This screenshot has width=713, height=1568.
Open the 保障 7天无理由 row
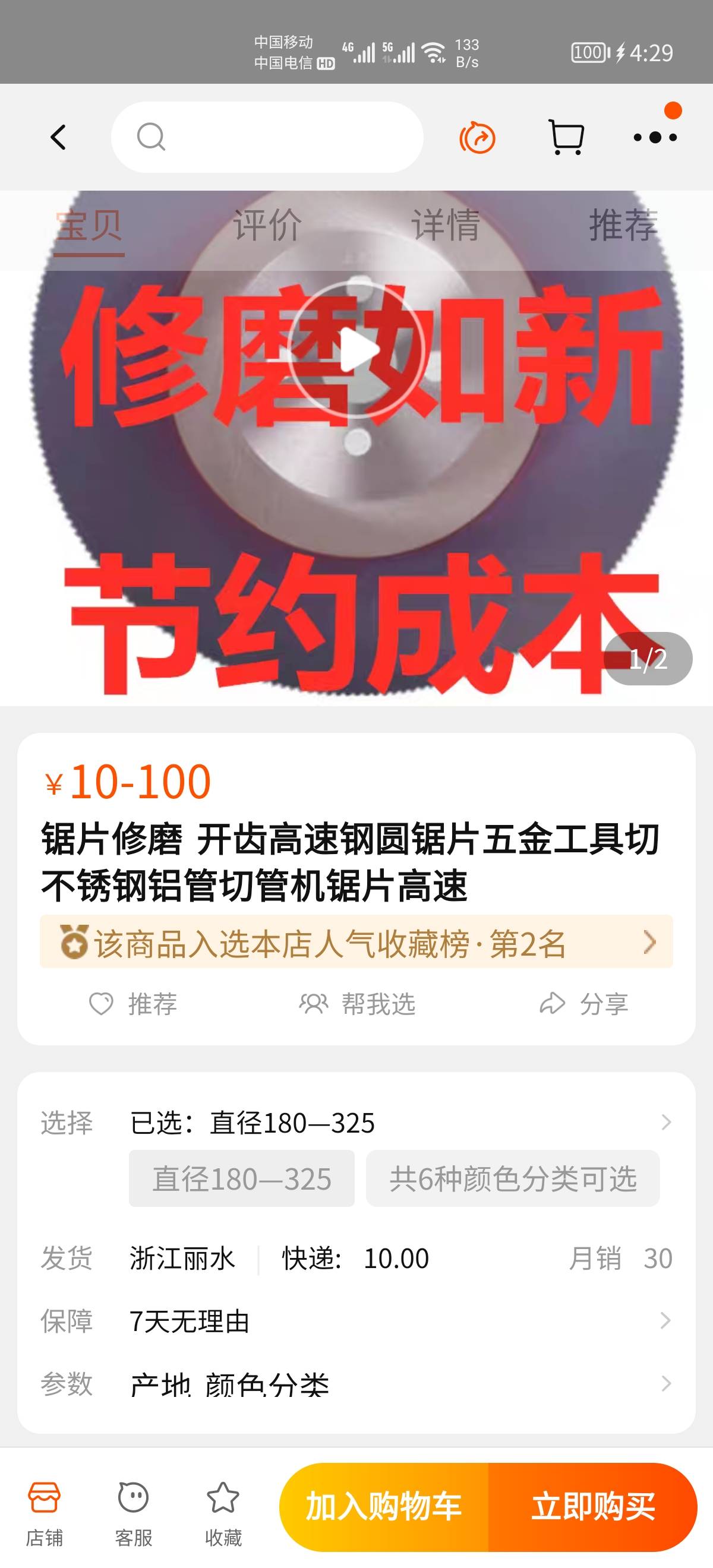click(x=356, y=1320)
